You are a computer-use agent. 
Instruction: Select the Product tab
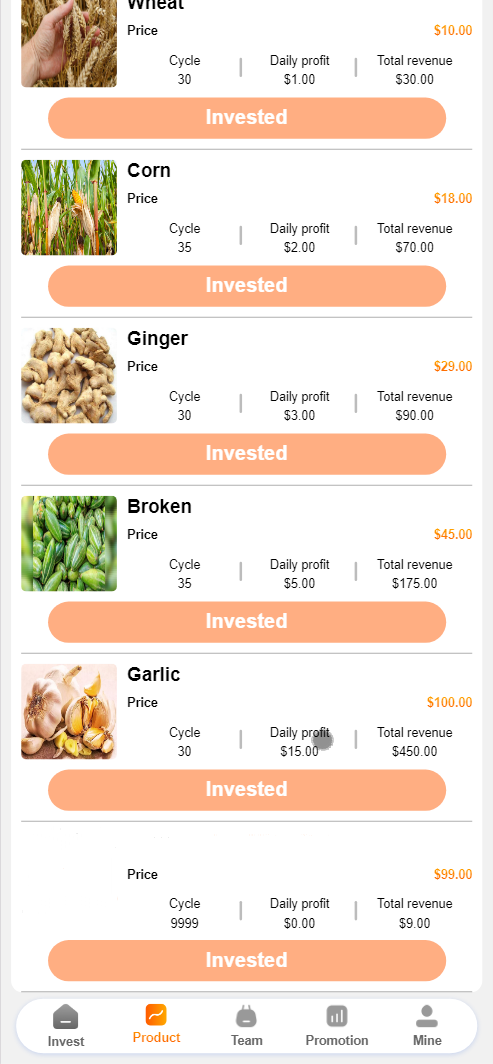tap(157, 1025)
